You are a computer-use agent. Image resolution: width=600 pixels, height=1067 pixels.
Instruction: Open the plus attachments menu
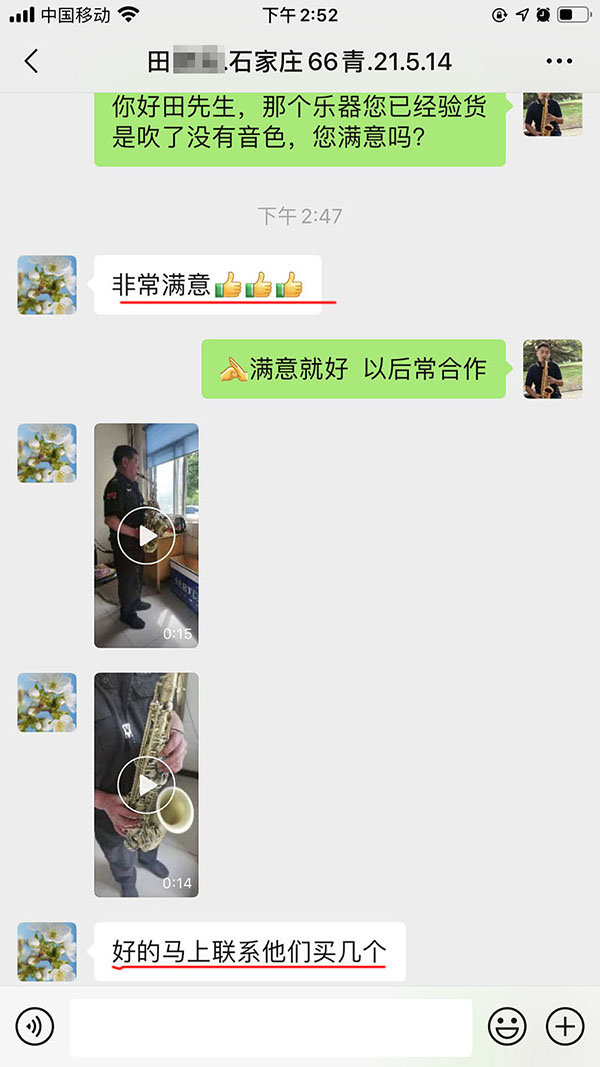[x=565, y=1026]
